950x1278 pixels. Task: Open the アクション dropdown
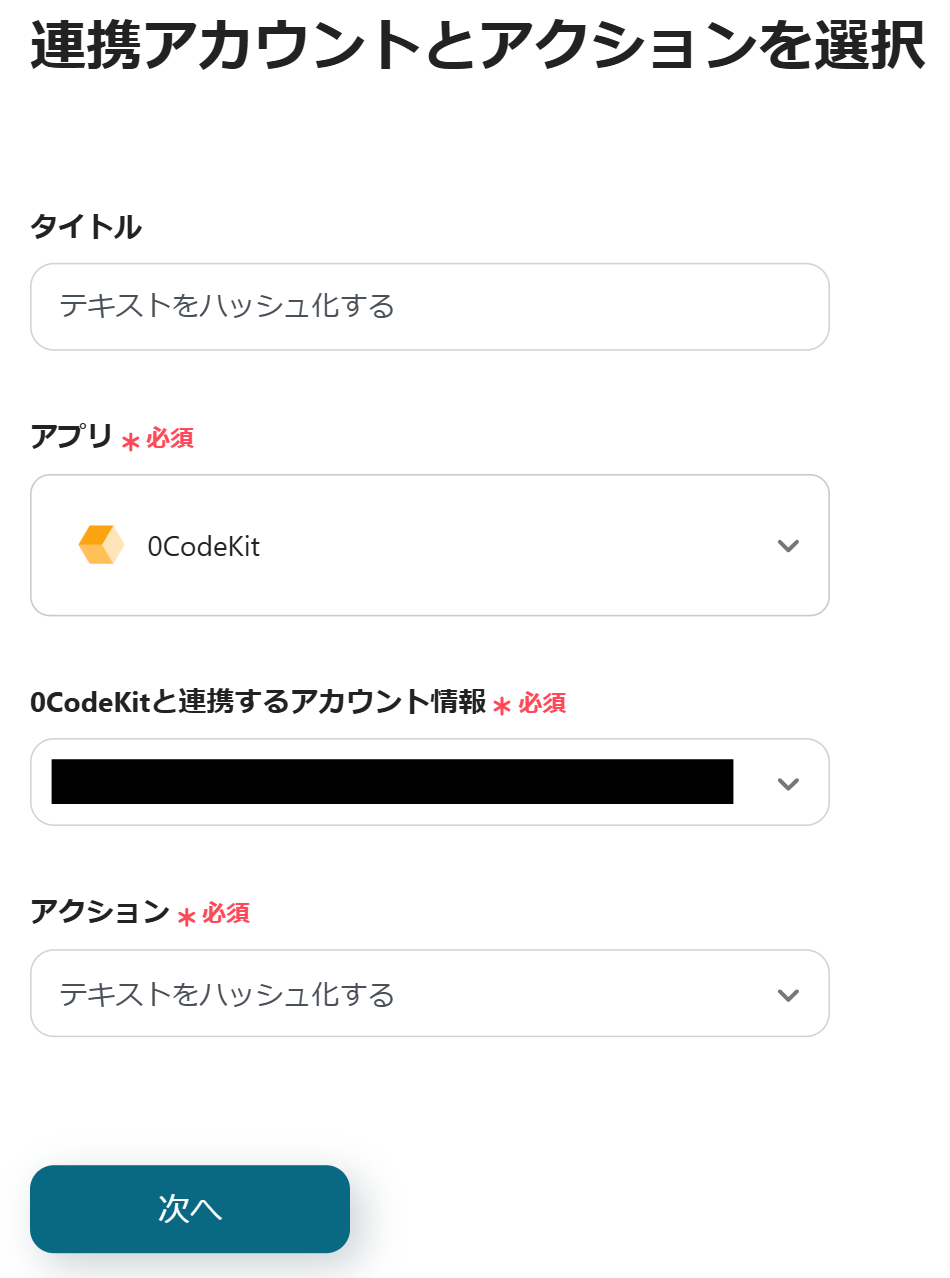pyautogui.click(x=429, y=993)
